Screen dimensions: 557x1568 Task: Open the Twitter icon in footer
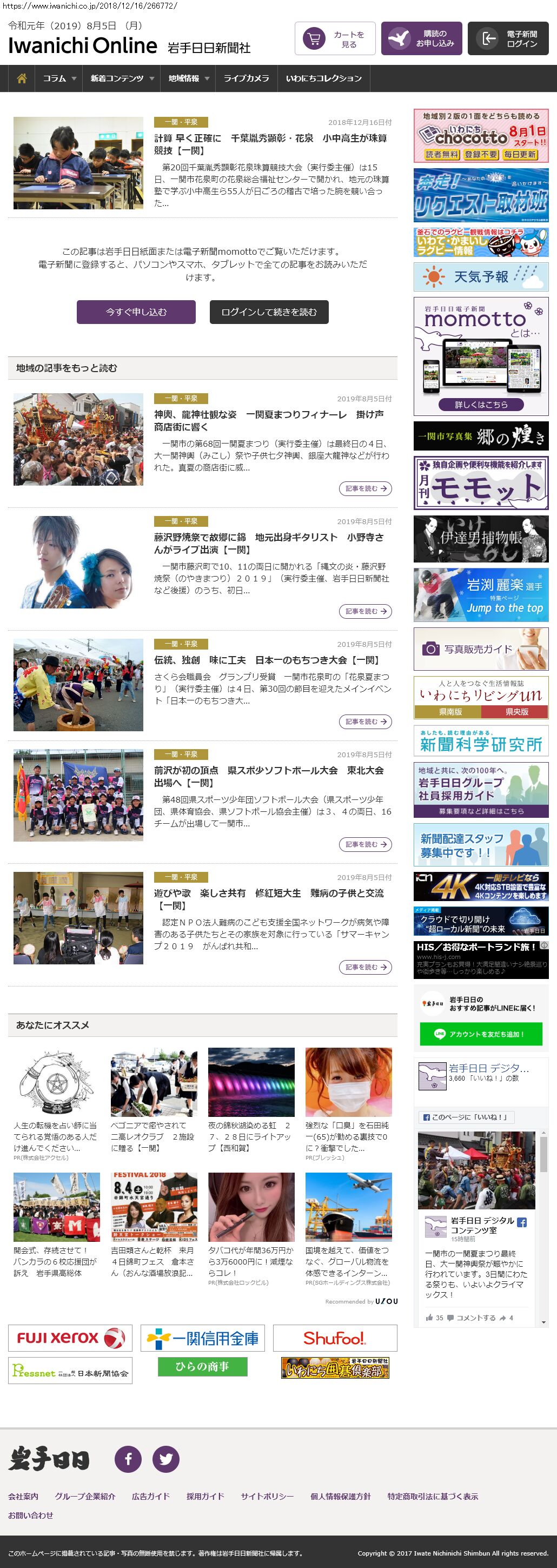point(165,1458)
